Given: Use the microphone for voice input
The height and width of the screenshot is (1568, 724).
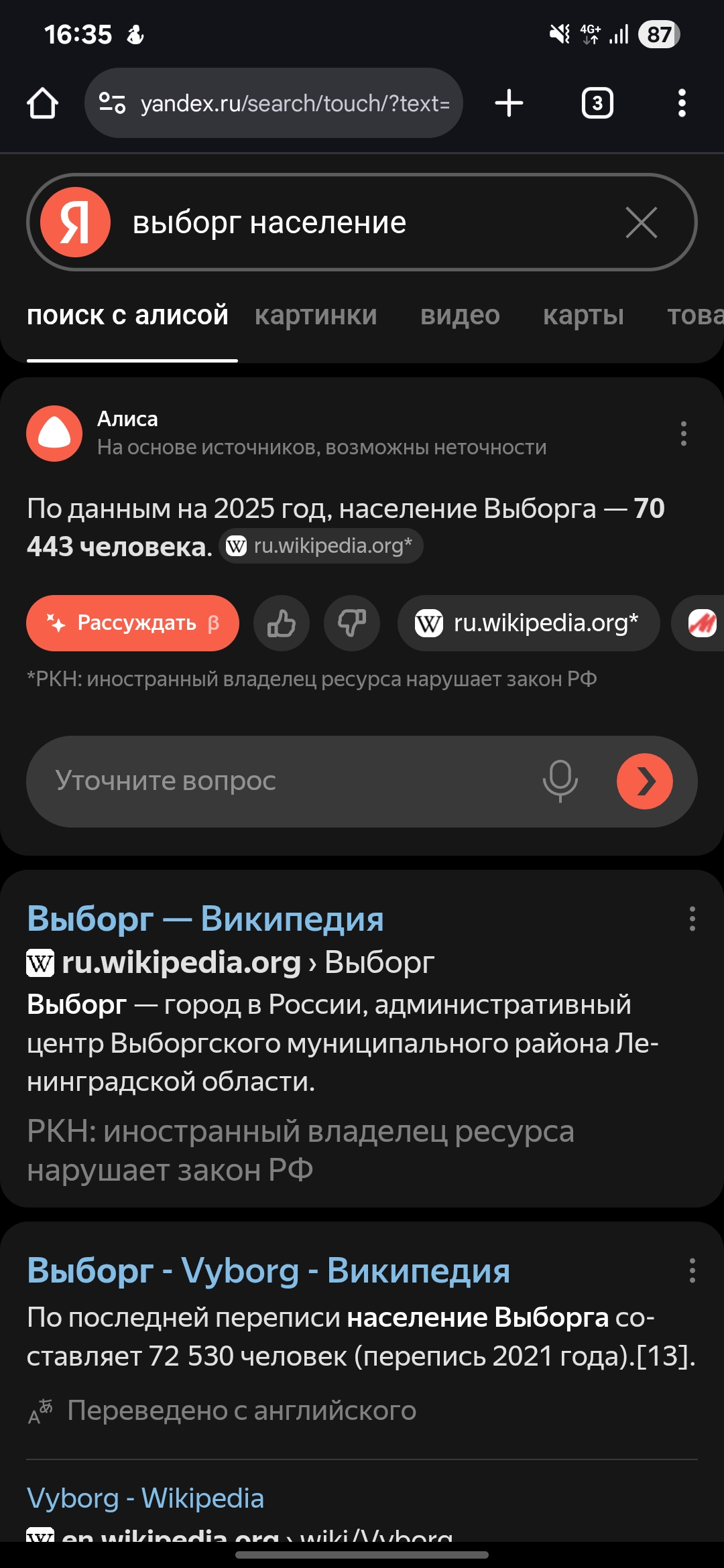Looking at the screenshot, I should (x=560, y=781).
